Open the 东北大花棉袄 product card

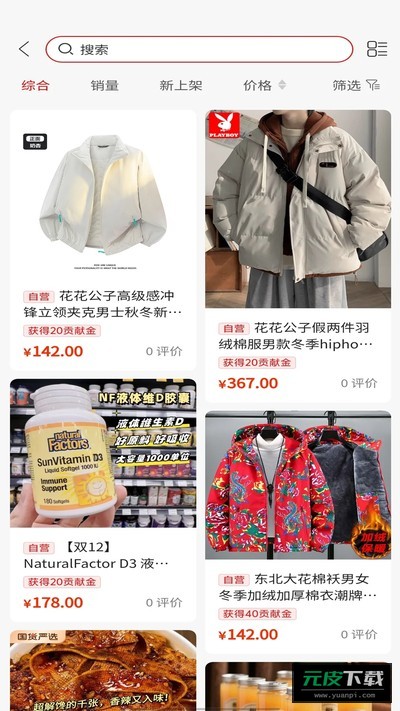coord(298,532)
